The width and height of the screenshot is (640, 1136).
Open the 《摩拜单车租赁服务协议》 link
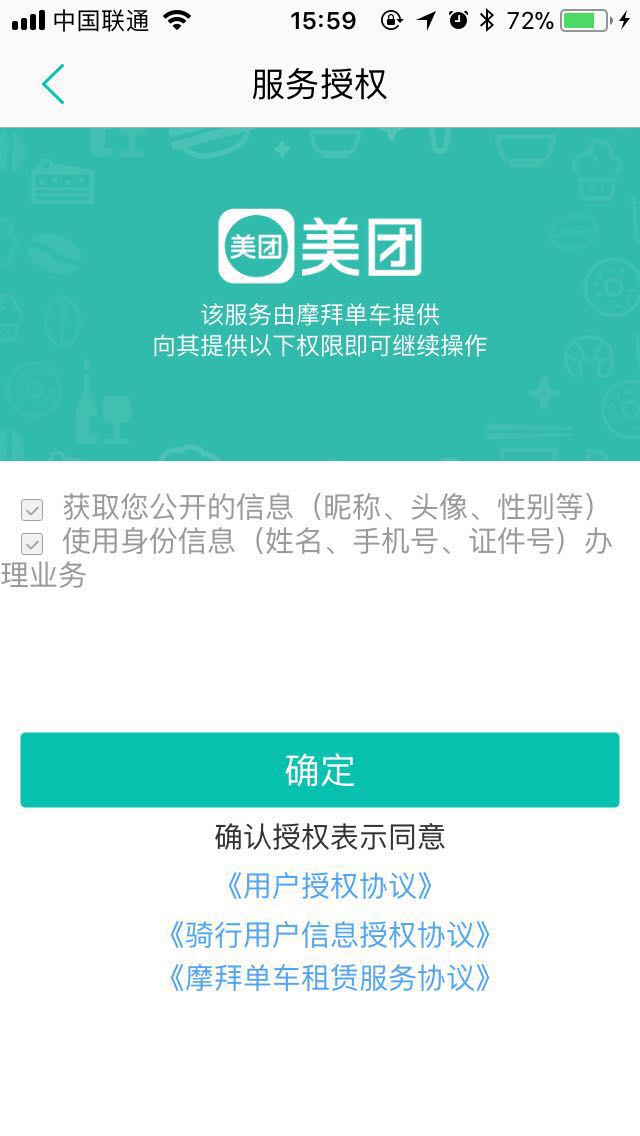[x=330, y=977]
